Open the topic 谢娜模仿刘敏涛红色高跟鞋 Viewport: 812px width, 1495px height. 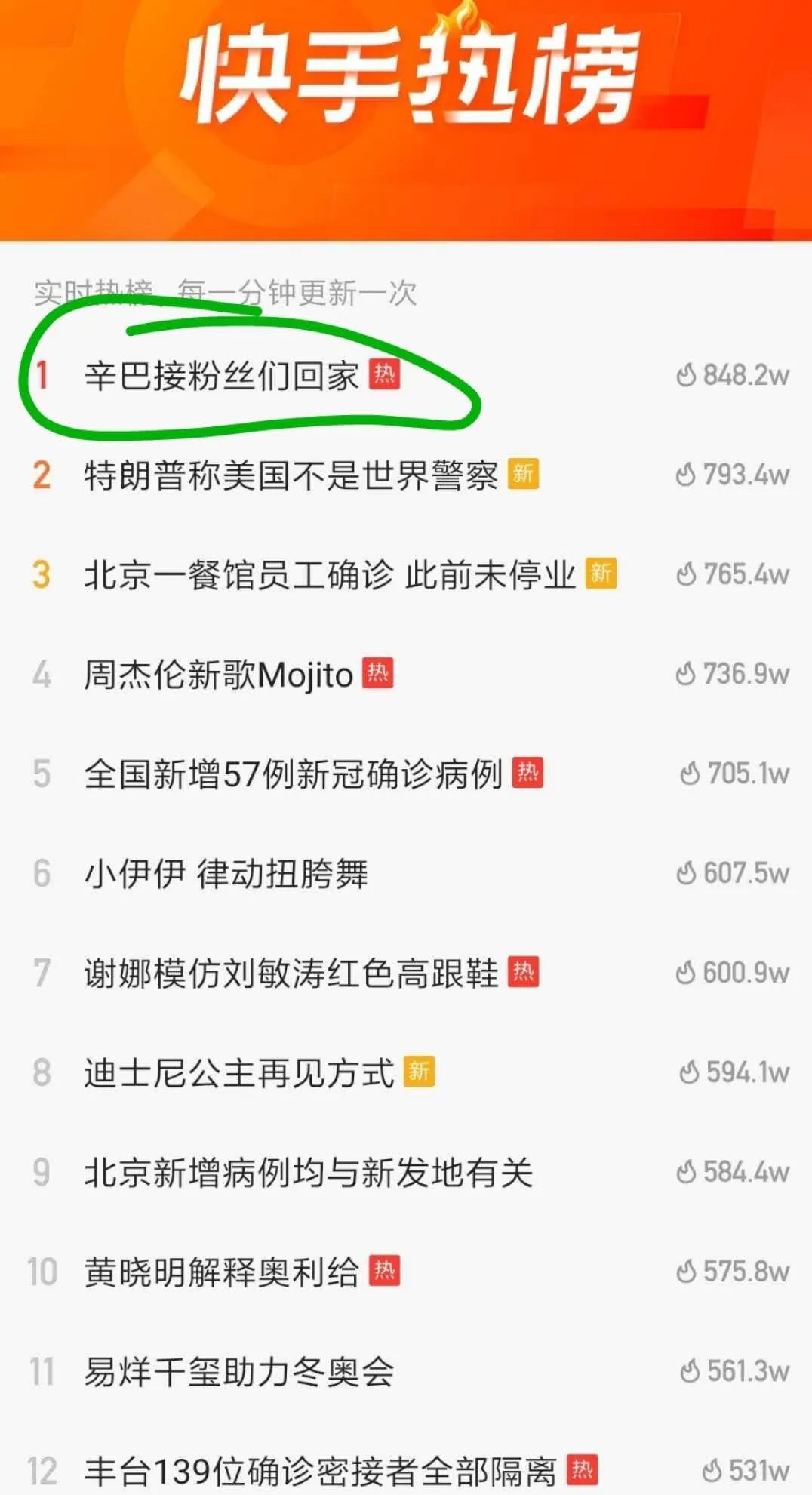click(291, 973)
